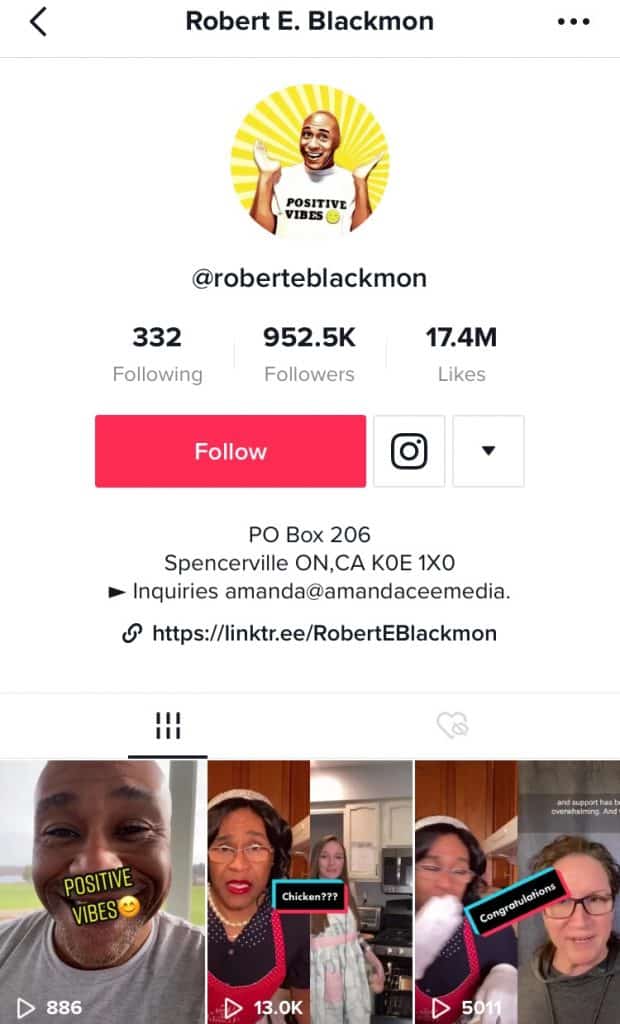Play the Congratulations video
The image size is (620, 1024).
pos(516,890)
